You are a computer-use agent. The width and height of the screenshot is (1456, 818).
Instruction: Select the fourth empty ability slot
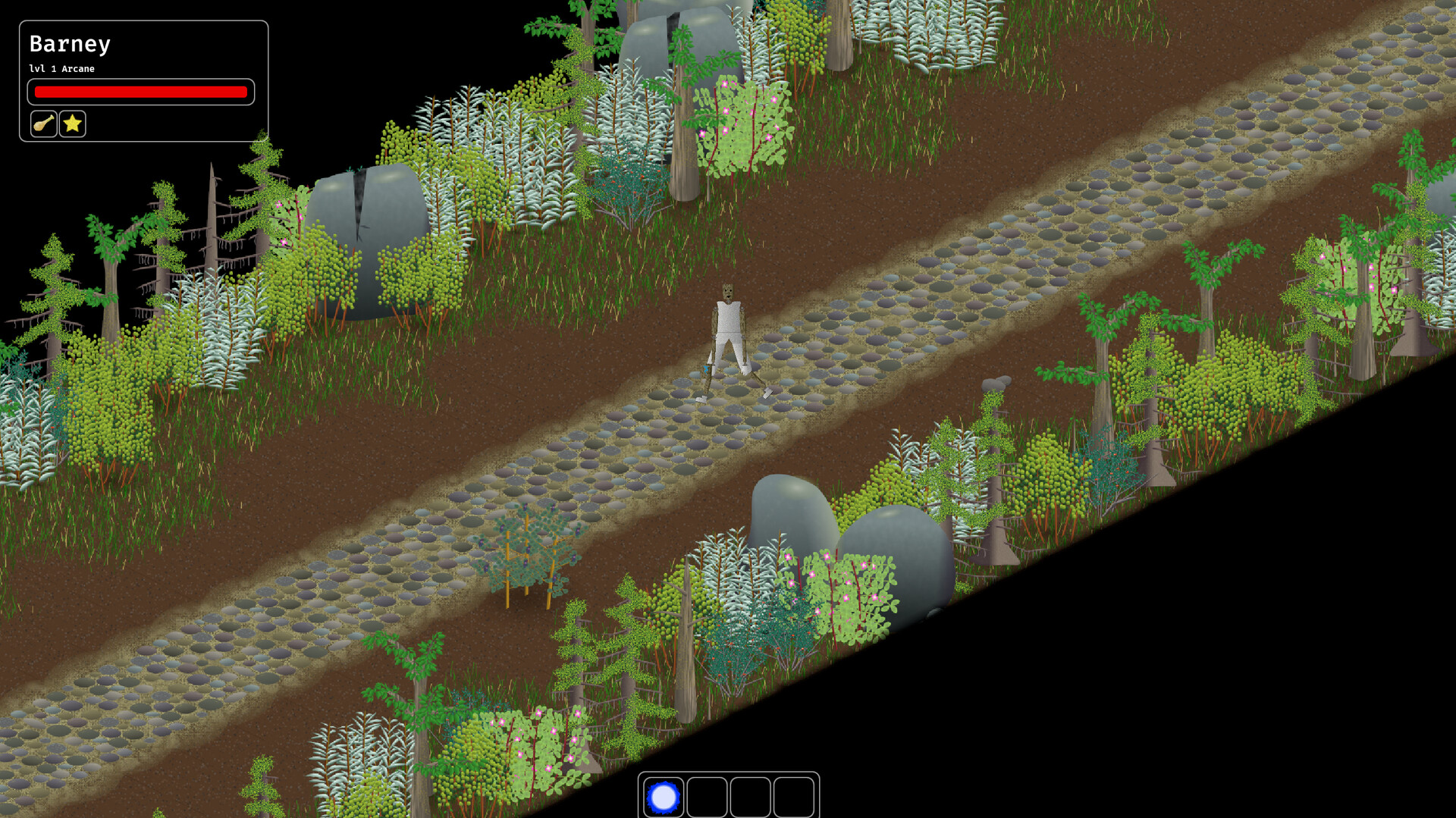(793, 798)
